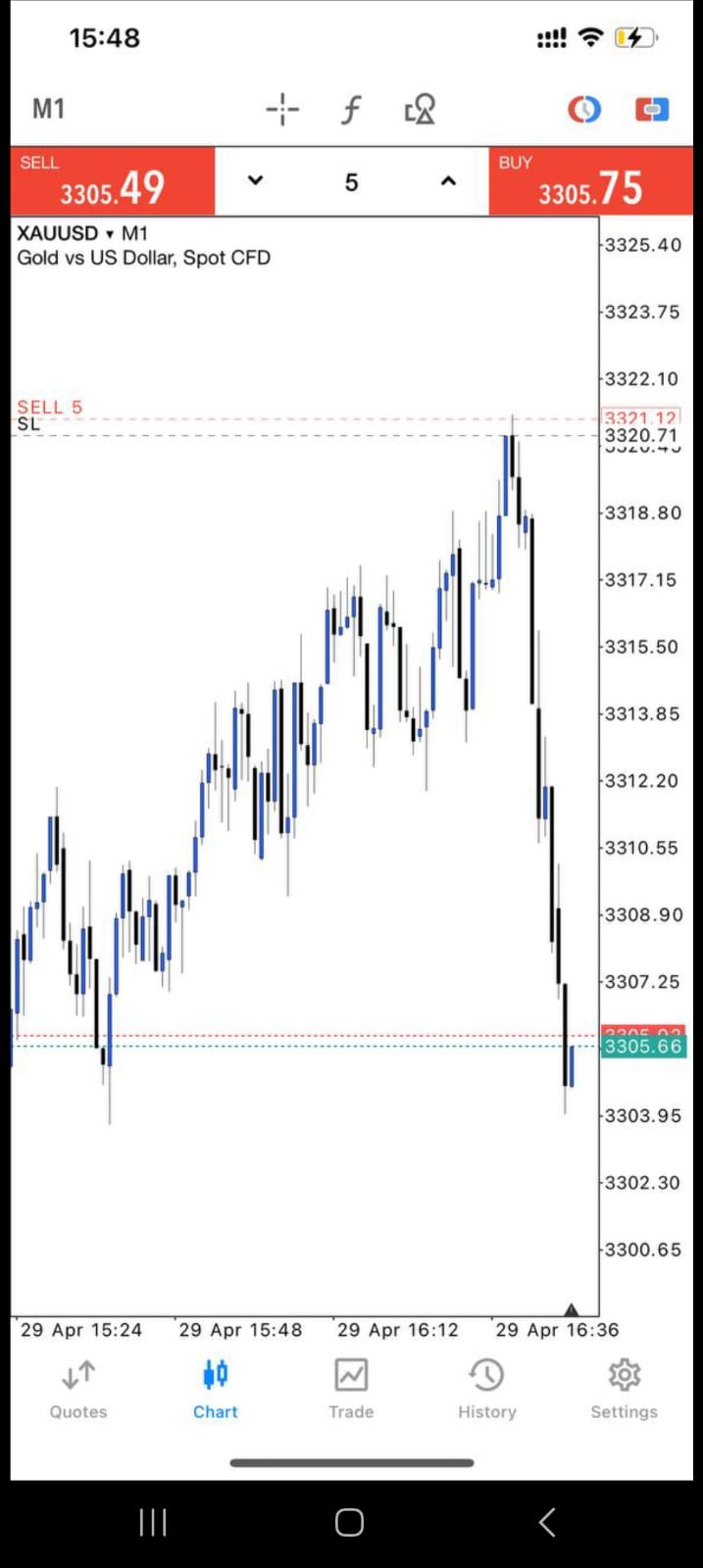The height and width of the screenshot is (1568, 703).
Task: Return to the home screen
Action: (x=349, y=1522)
